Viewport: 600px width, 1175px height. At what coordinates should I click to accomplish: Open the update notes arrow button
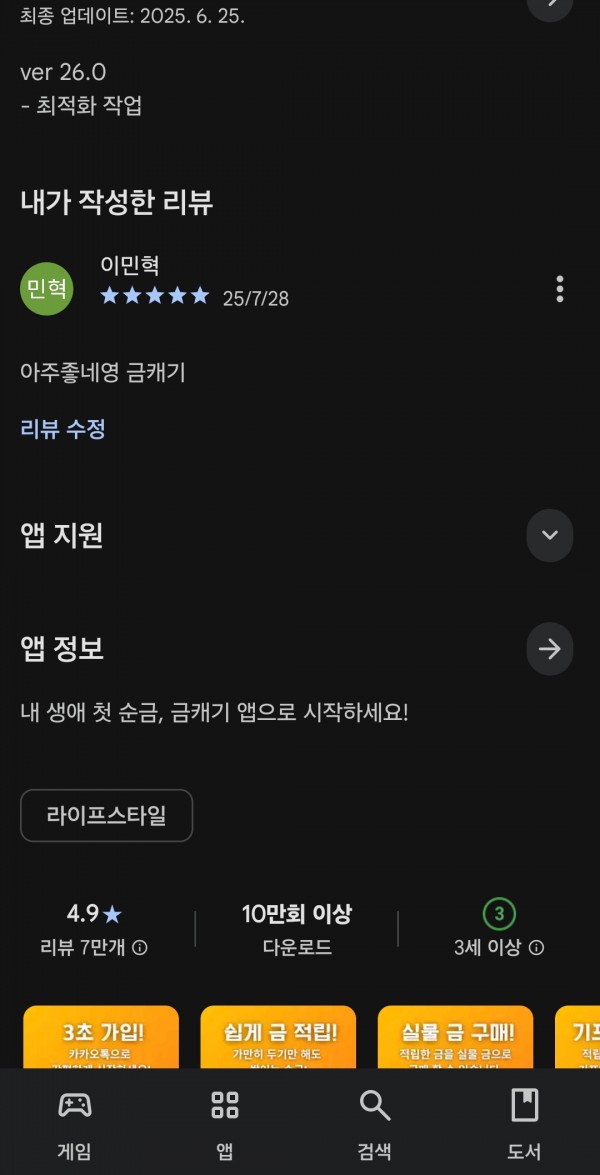coord(550,6)
